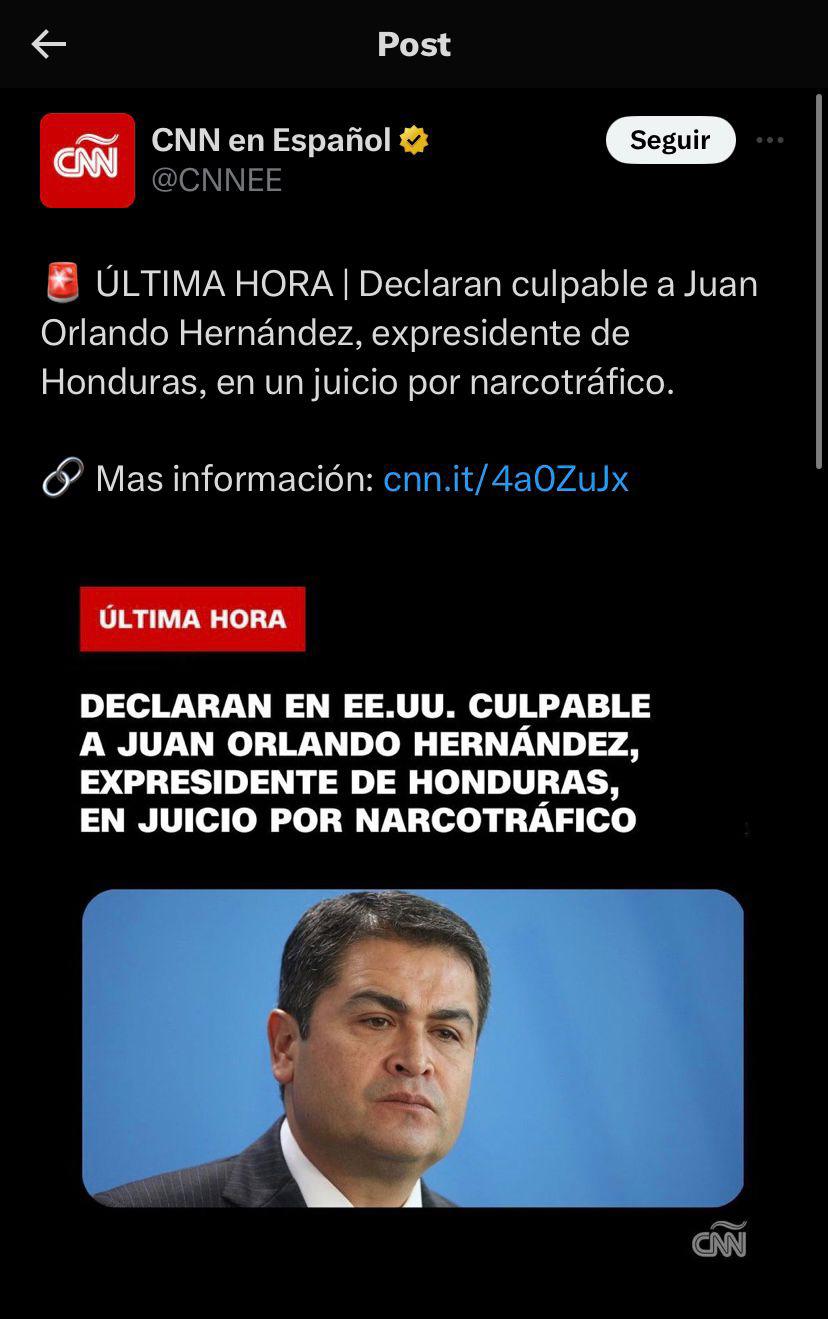Select the CNN watermark below the photo
Image resolution: width=828 pixels, height=1319 pixels.
[718, 1240]
